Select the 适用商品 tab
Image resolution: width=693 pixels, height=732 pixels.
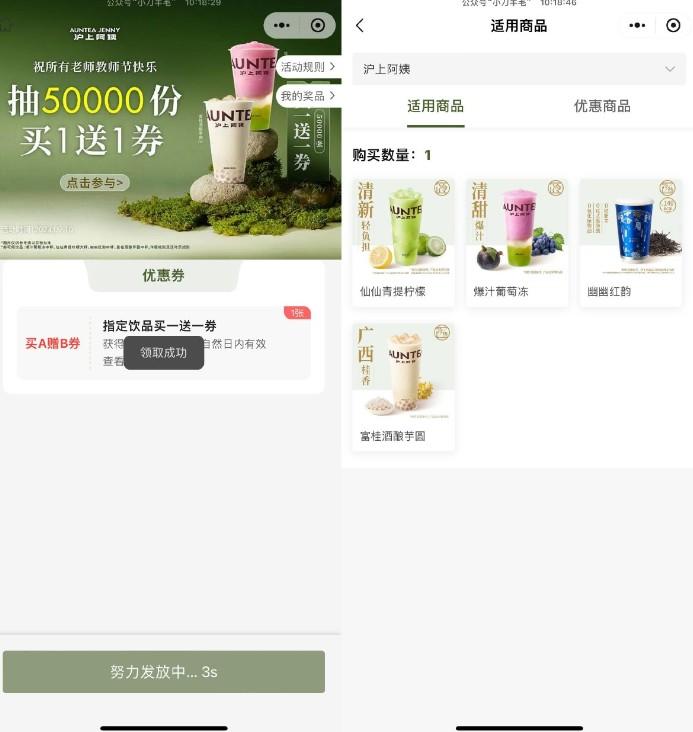435,106
